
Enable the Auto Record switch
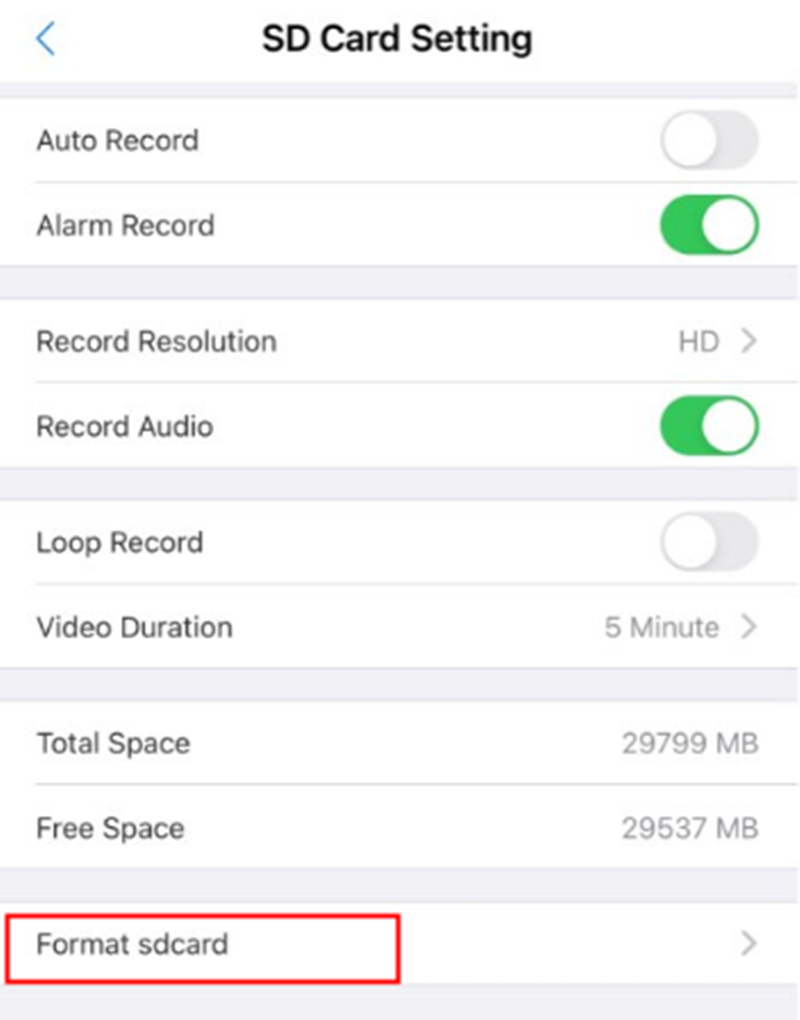pyautogui.click(x=708, y=141)
